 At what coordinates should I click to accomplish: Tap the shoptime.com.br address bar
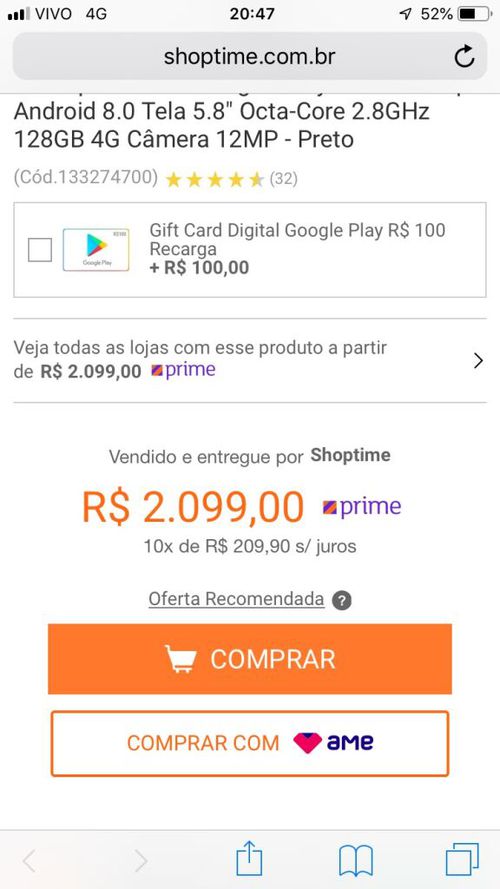249,56
